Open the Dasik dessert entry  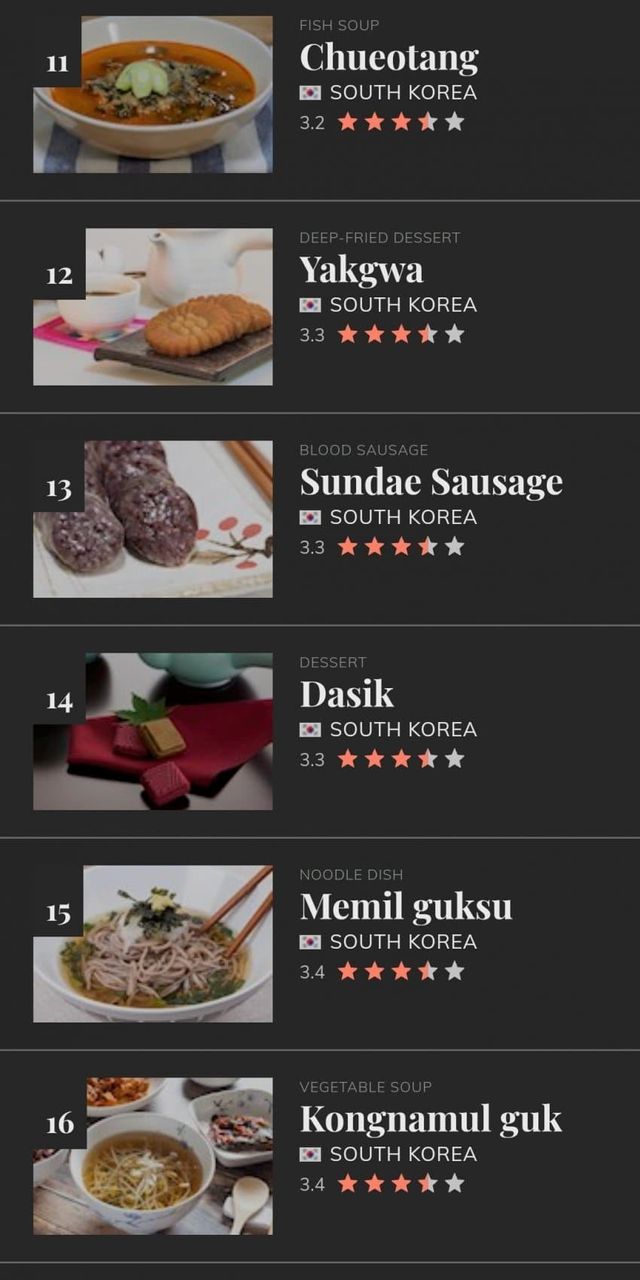click(347, 694)
